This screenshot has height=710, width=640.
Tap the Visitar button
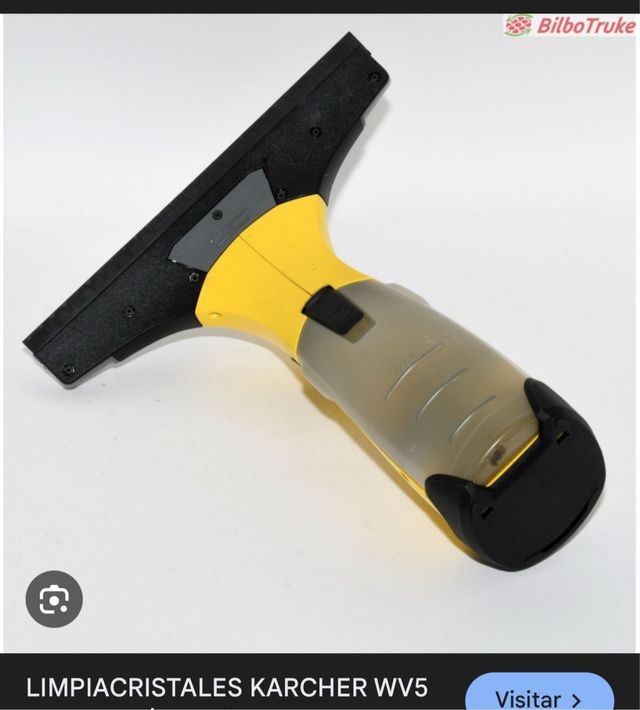(x=539, y=695)
